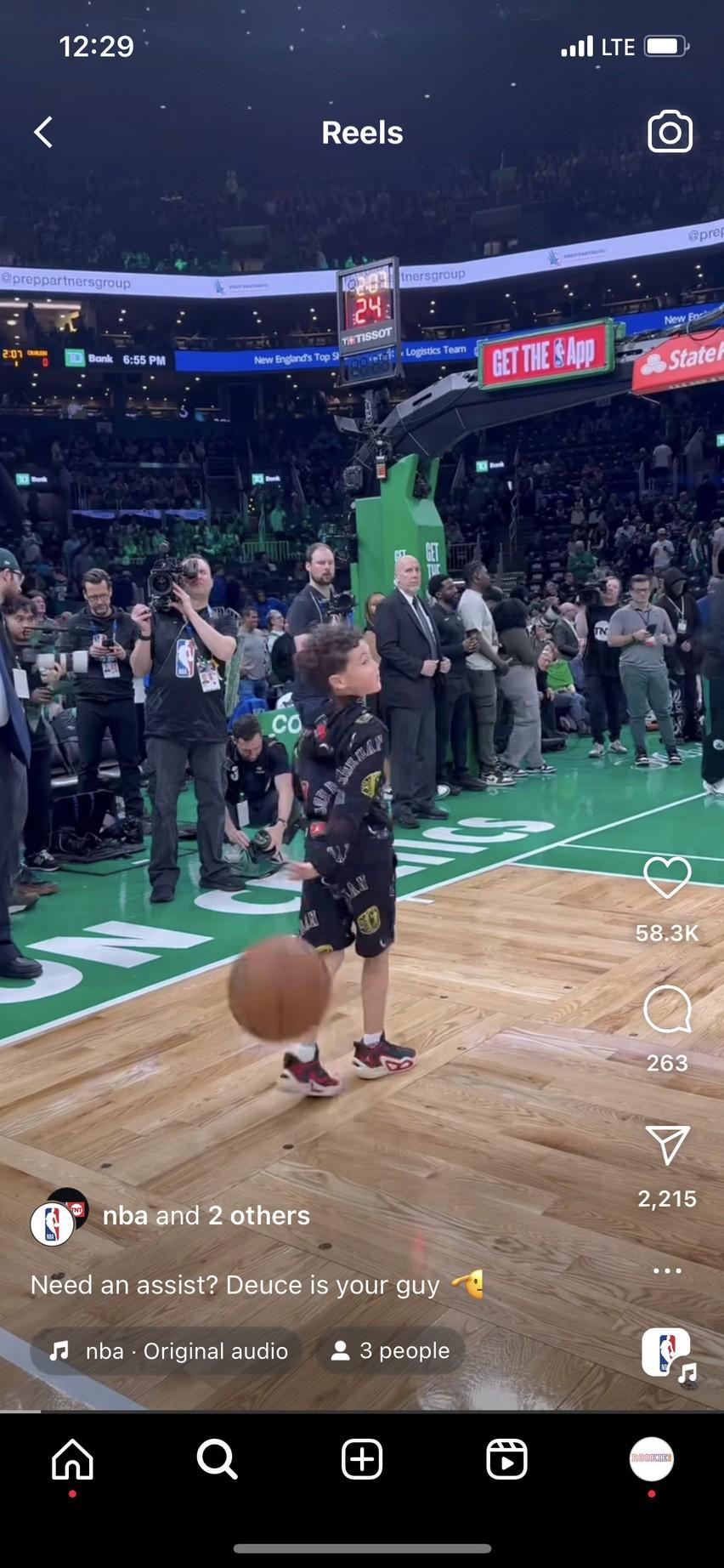Screen dimensions: 724x1568
Task: Switch to the Home tab
Action: click(72, 1459)
